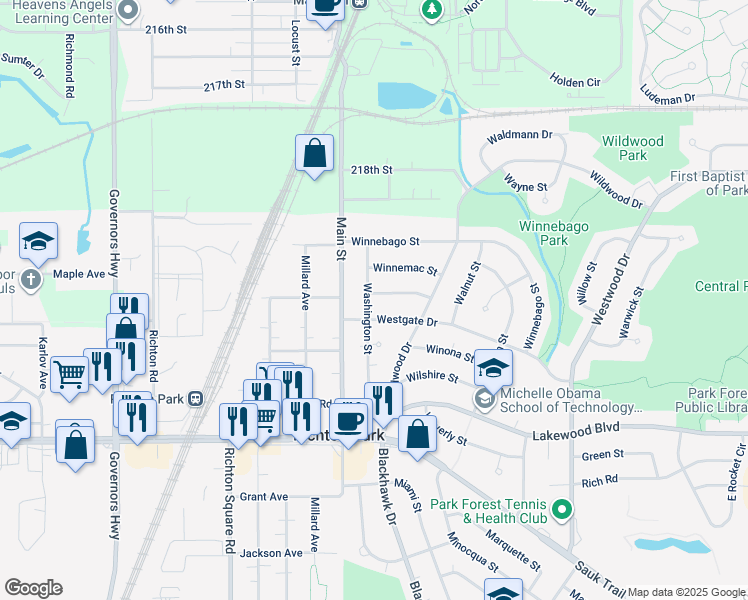The height and width of the screenshot is (600, 748).
Task: Open the restaurant marker near Wilshire St
Action: (x=384, y=404)
